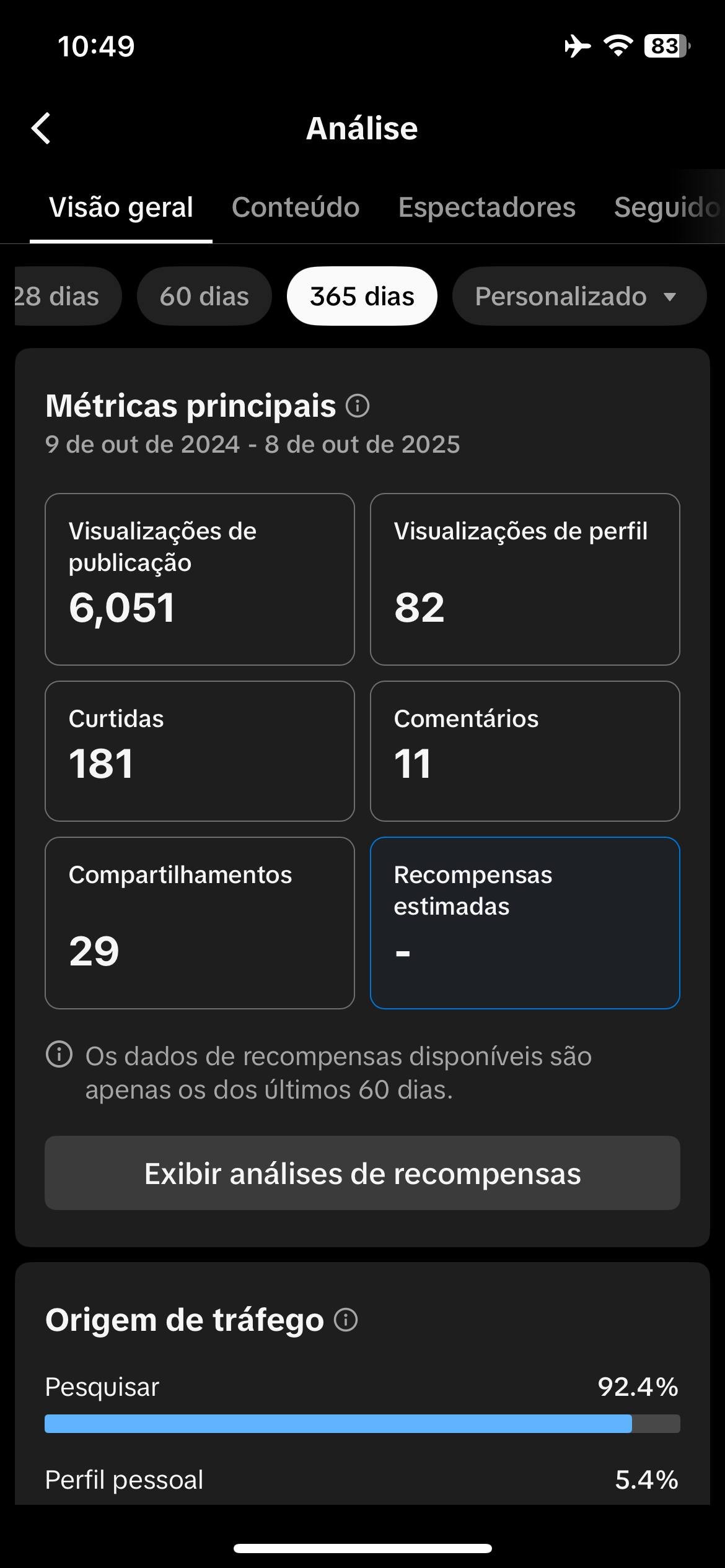Select the 365 dias period chip
This screenshot has height=1568, width=725.
pos(362,297)
